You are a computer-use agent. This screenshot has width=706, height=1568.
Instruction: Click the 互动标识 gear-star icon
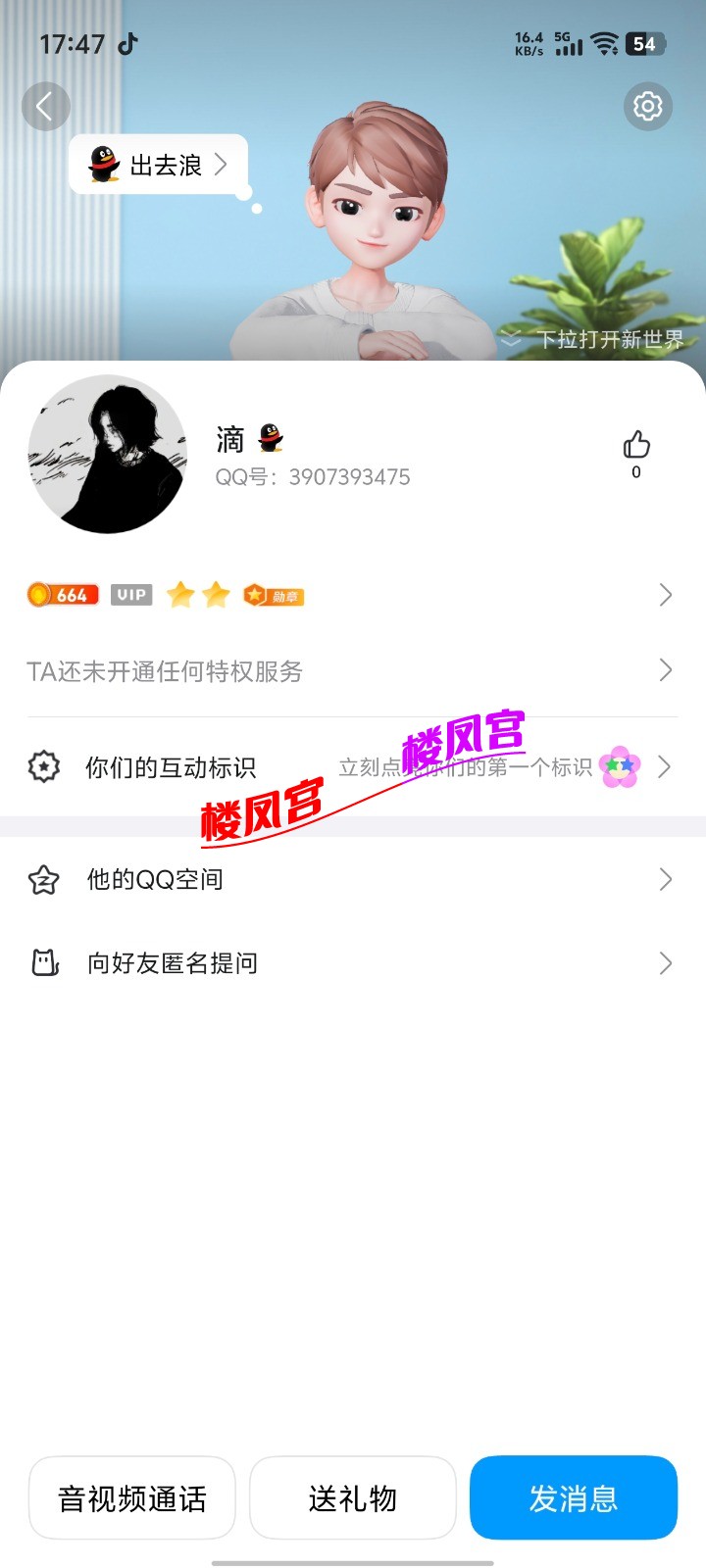click(43, 767)
